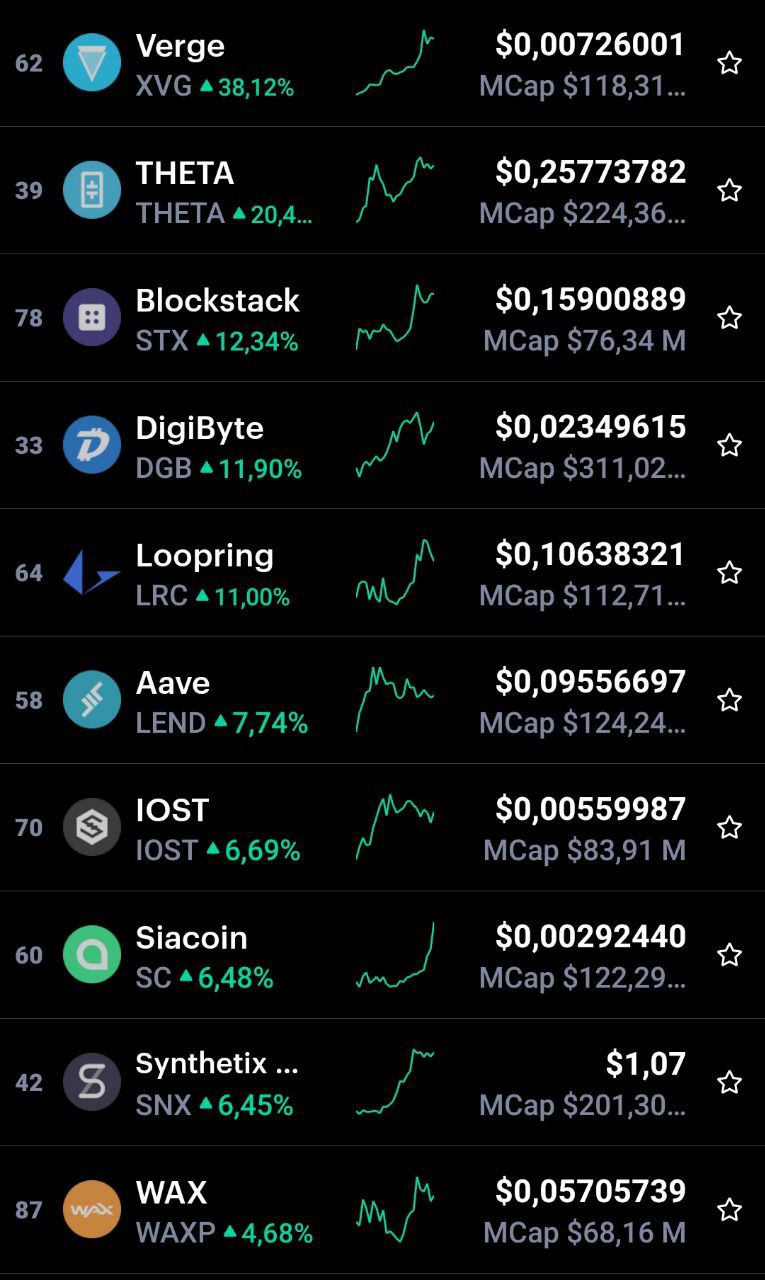This screenshot has height=1280, width=765.
Task: Add IOST to watchlist via star
Action: tap(730, 827)
